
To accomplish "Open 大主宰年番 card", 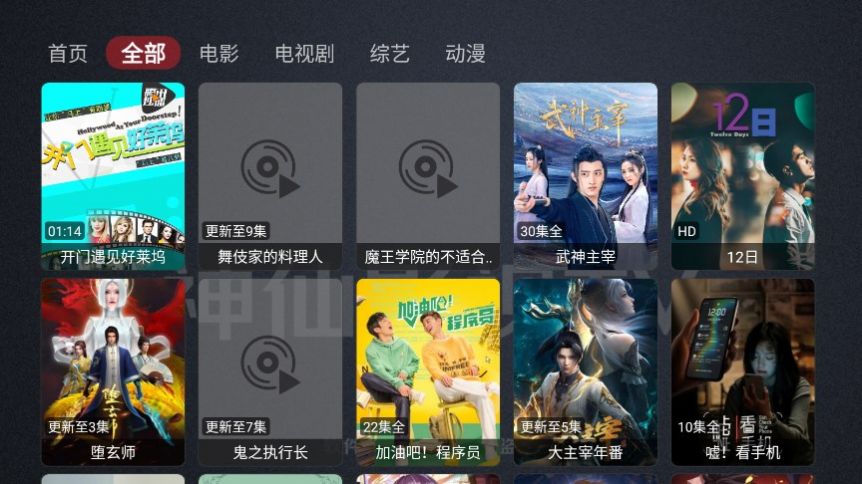I will point(585,371).
